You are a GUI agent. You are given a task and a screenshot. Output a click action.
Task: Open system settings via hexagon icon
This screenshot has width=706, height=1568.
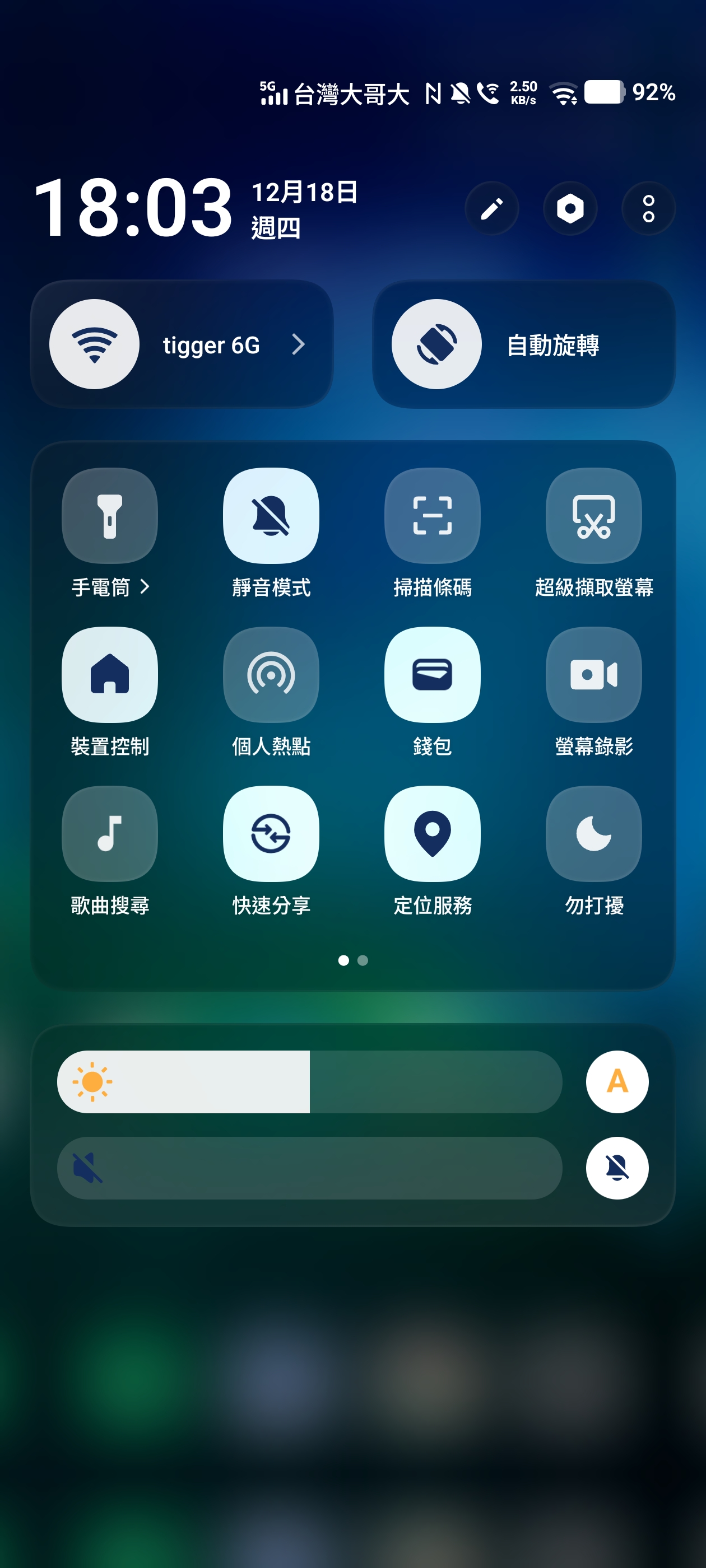569,209
